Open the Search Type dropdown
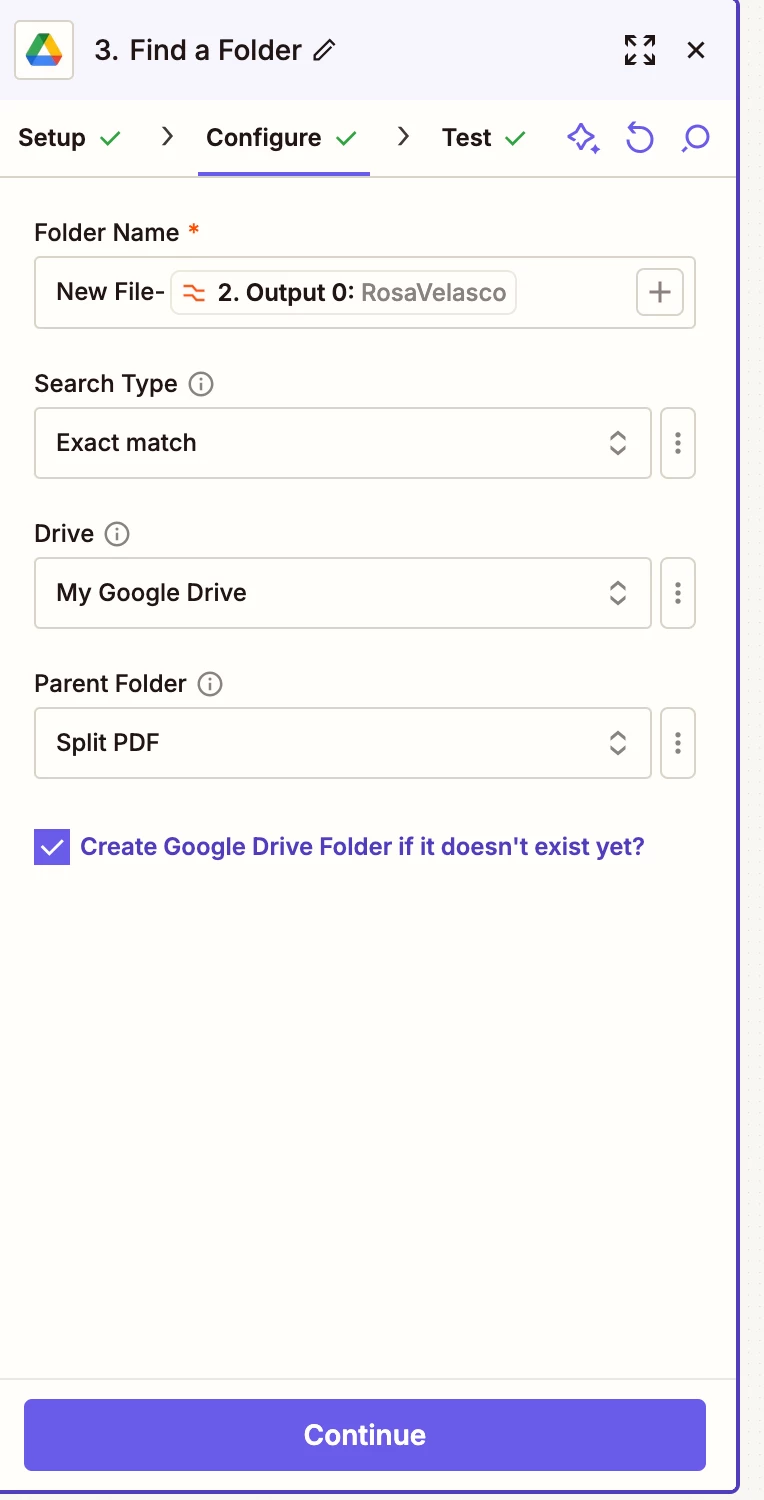The width and height of the screenshot is (764, 1500). pos(343,443)
